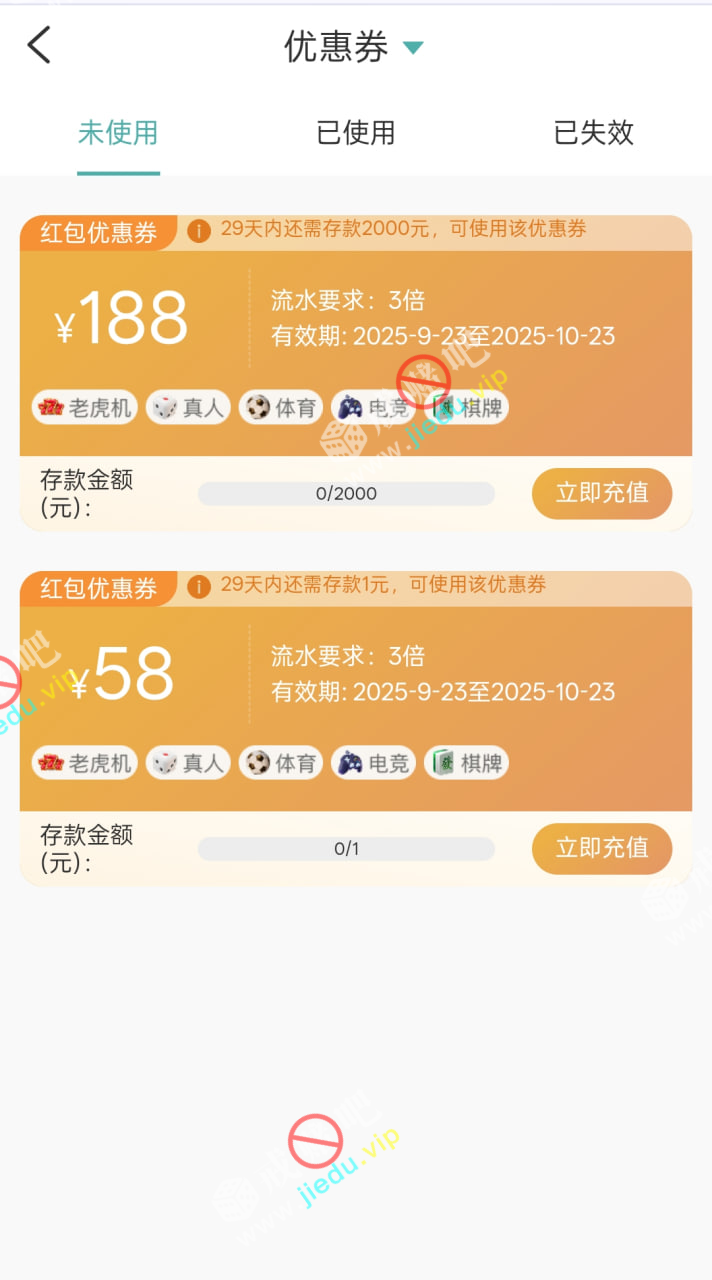Switch to the 已失效 tab
This screenshot has height=1280, width=712.
[594, 133]
